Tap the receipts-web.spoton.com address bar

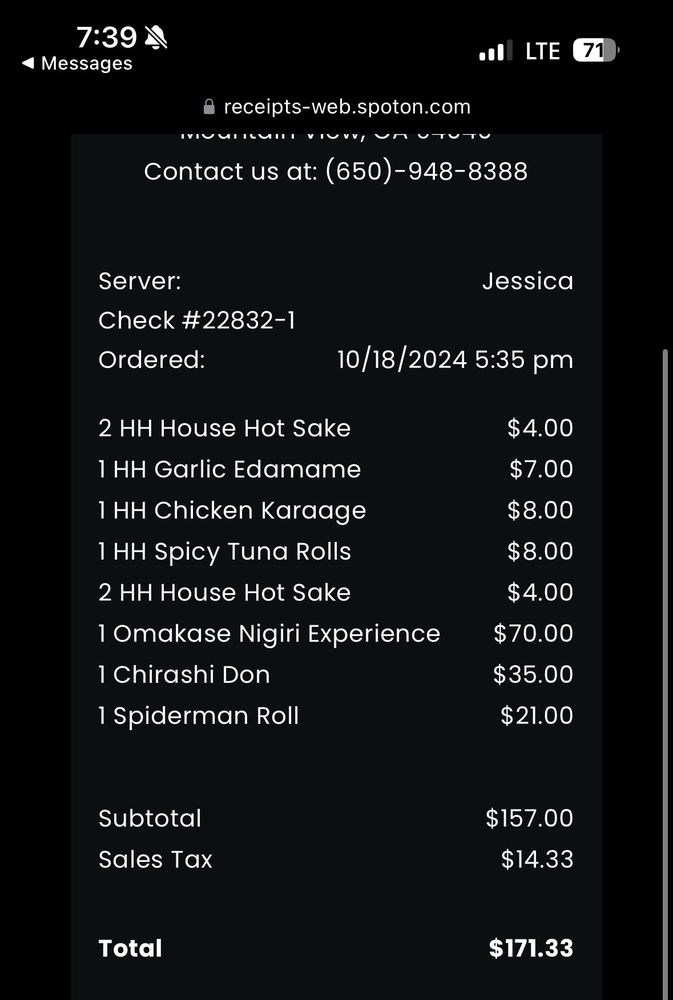coord(336,107)
